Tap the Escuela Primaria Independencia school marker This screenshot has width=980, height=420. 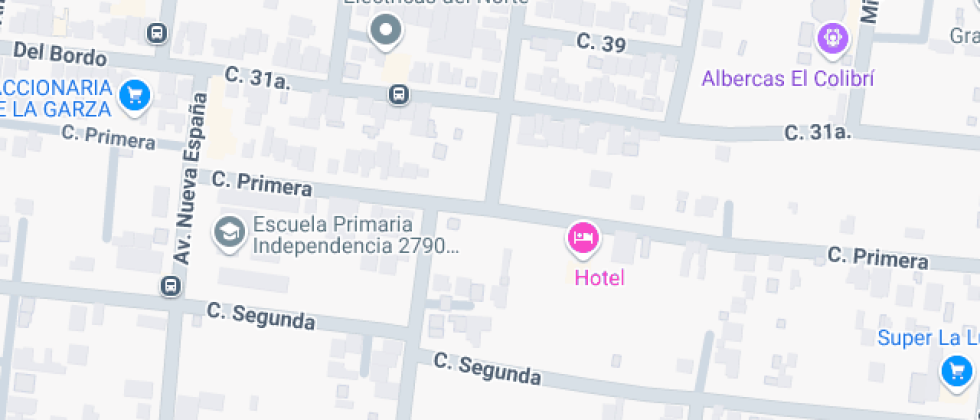(x=231, y=233)
